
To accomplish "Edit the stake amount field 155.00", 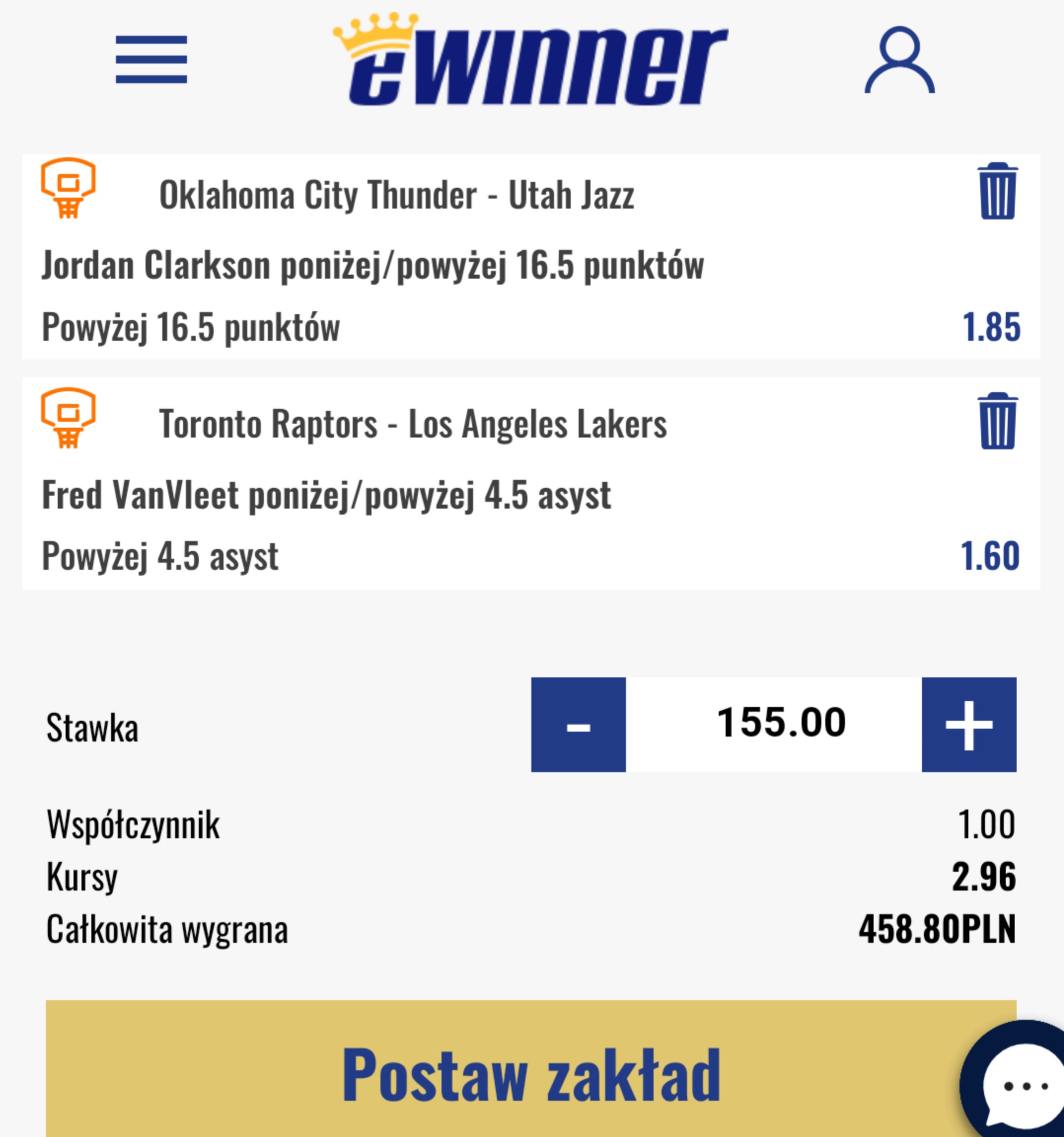I will (x=780, y=723).
